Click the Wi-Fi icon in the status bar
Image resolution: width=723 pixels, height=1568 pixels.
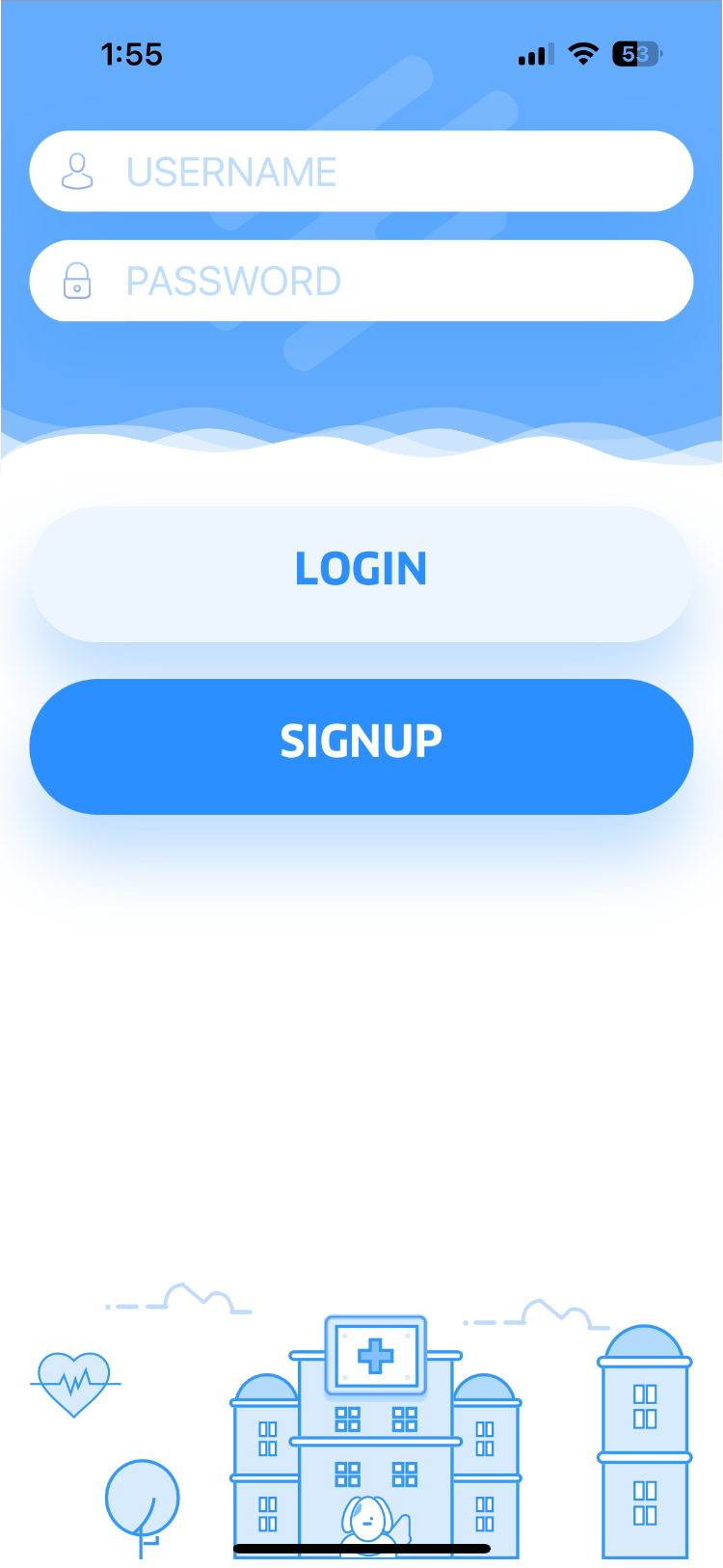584,55
